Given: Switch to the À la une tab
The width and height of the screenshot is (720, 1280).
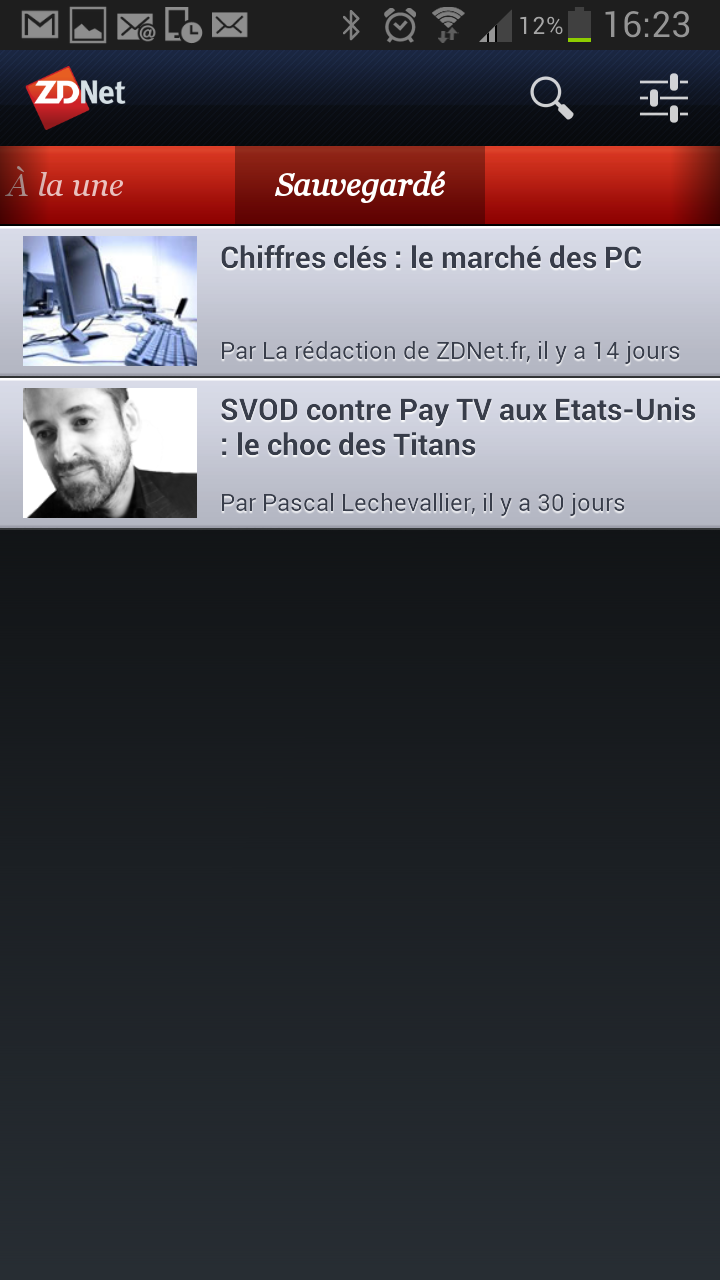Looking at the screenshot, I should coord(66,185).
